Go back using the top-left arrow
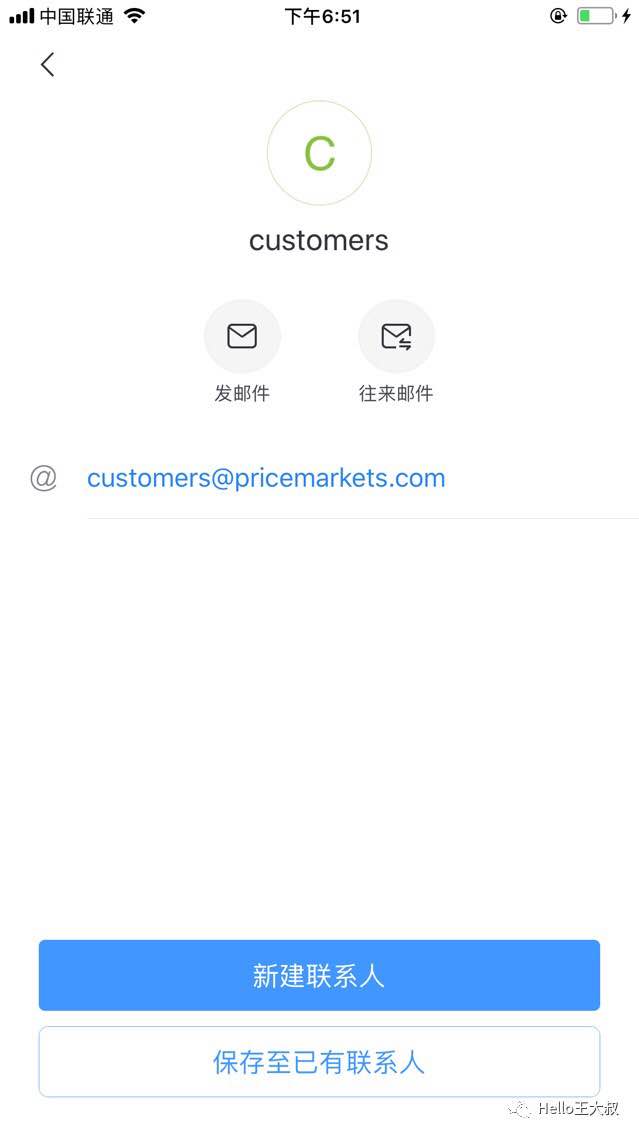 pos(47,65)
